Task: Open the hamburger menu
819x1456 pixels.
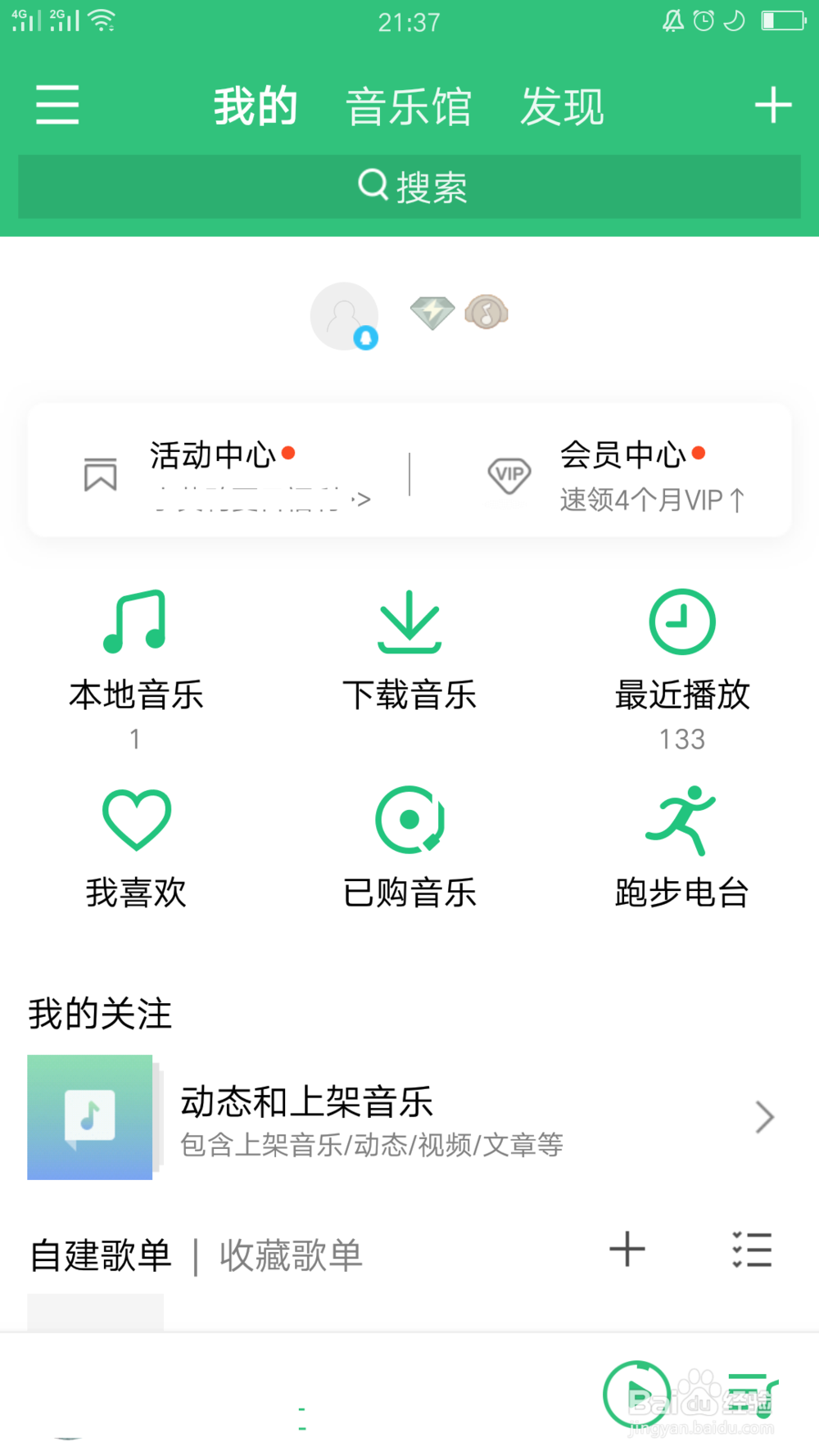Action: coord(57,105)
